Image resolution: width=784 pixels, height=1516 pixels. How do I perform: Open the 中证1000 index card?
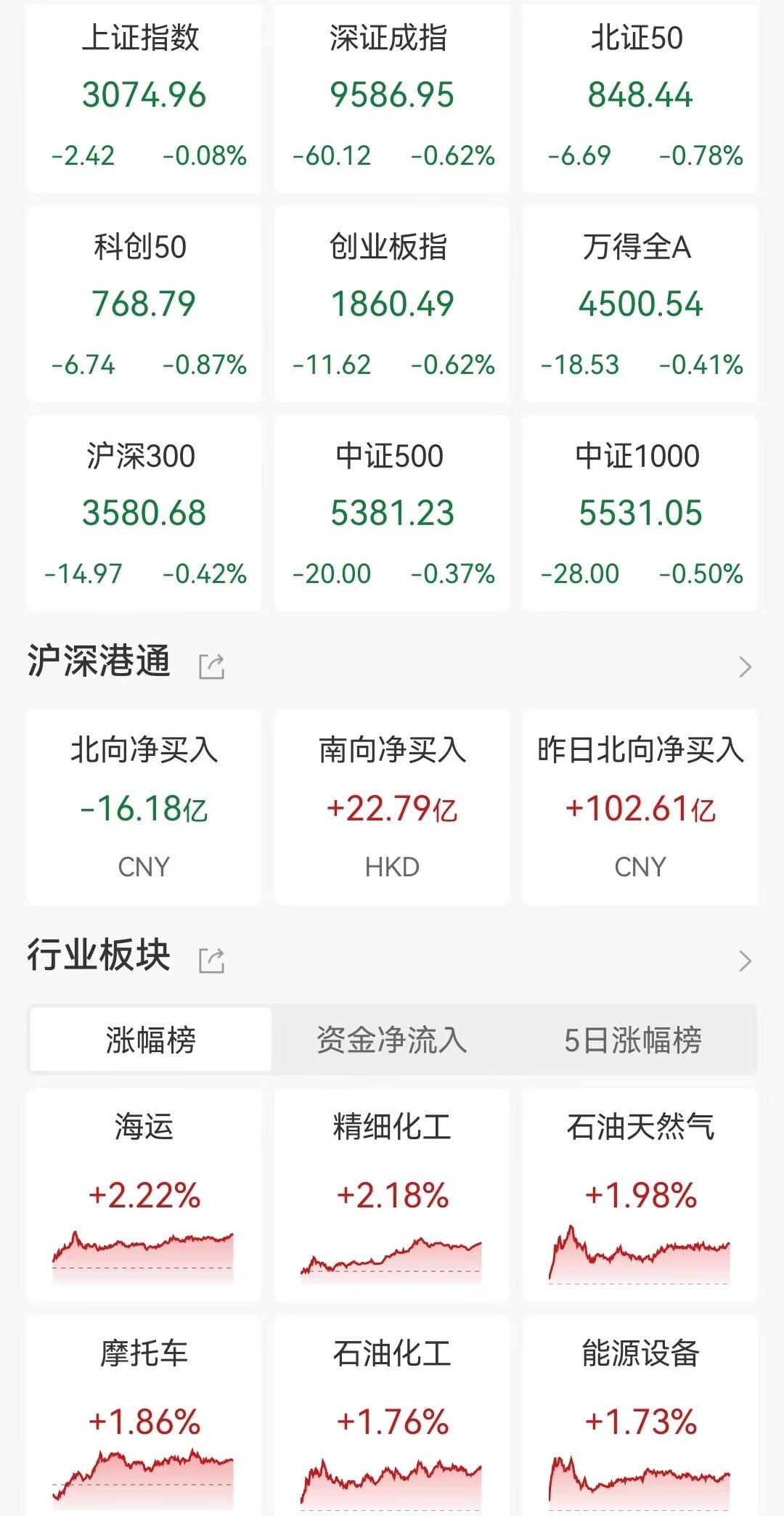(x=640, y=513)
